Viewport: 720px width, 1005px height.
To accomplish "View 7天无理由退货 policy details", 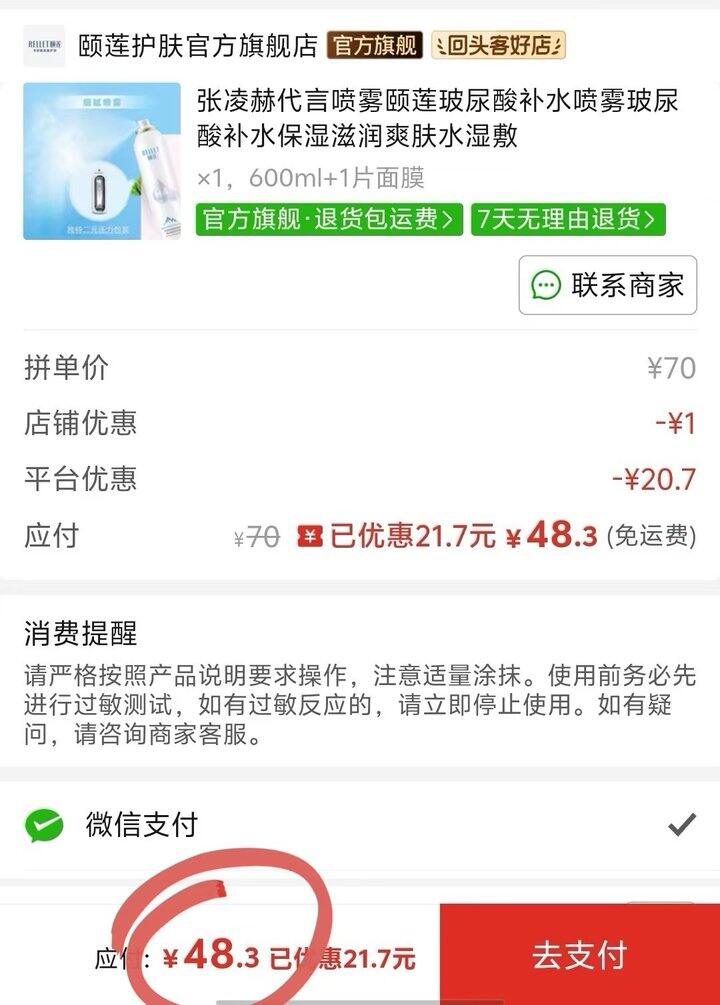I will (568, 219).
